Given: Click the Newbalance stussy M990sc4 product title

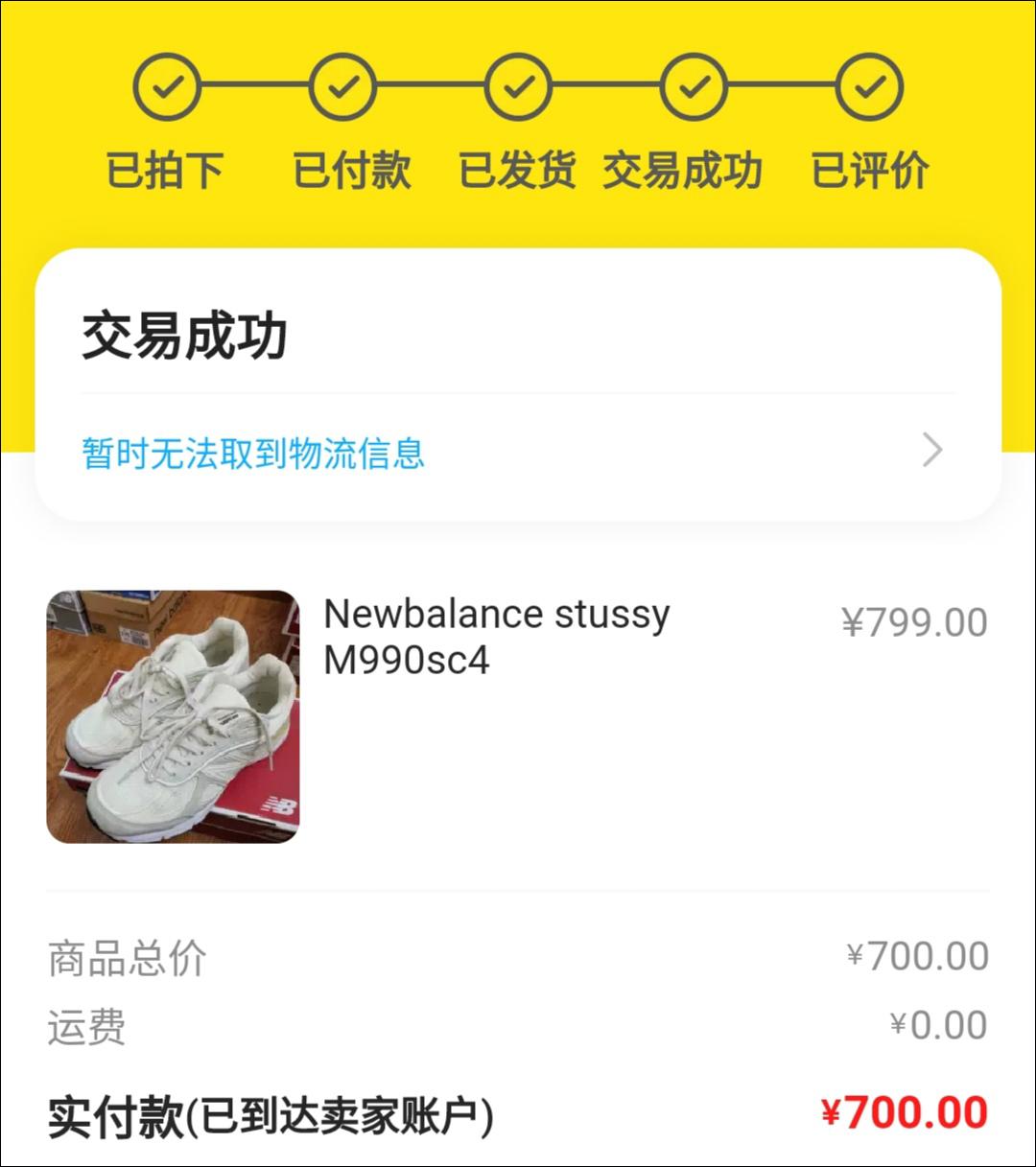Looking at the screenshot, I should pyautogui.click(x=497, y=637).
